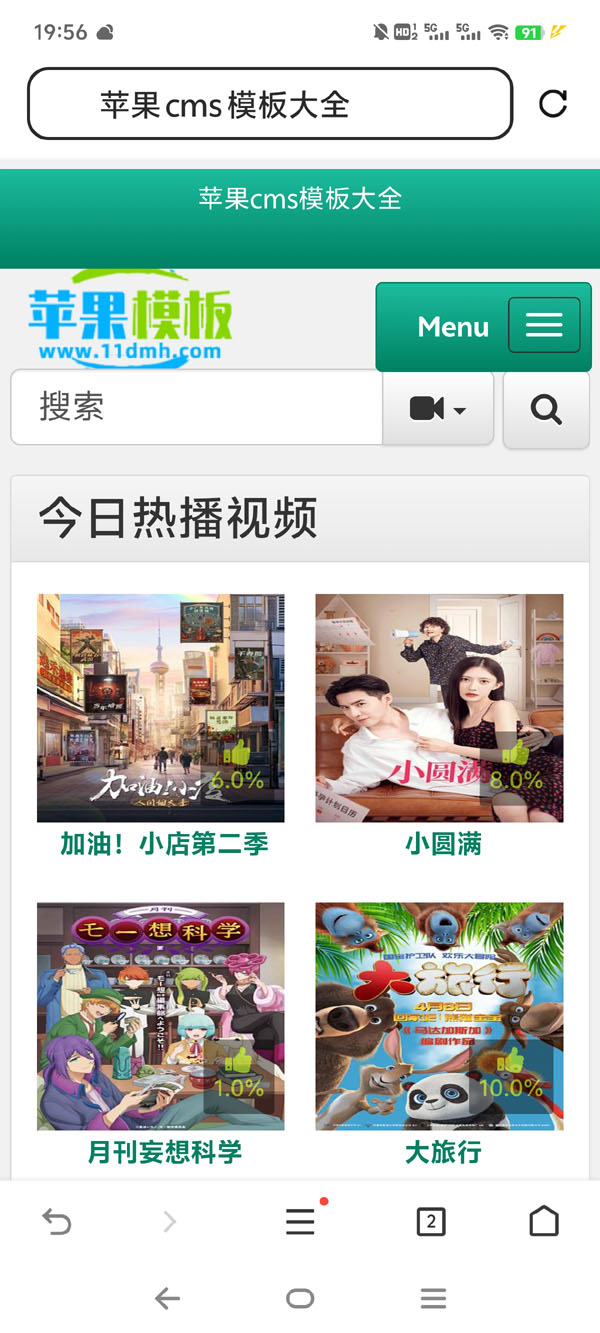Tap the browser address bar
Screen dimensions: 600x1333
(x=270, y=104)
